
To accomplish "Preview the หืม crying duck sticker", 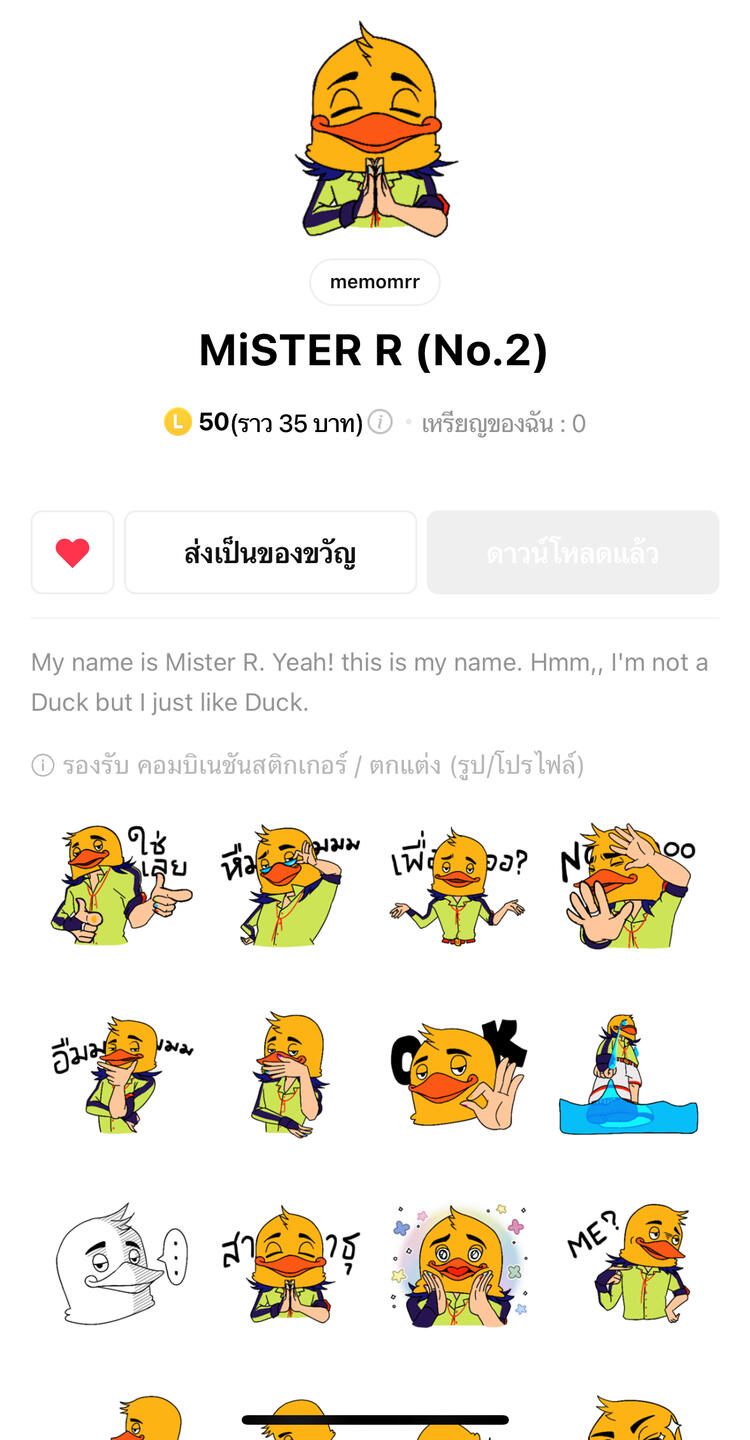I will click(290, 886).
